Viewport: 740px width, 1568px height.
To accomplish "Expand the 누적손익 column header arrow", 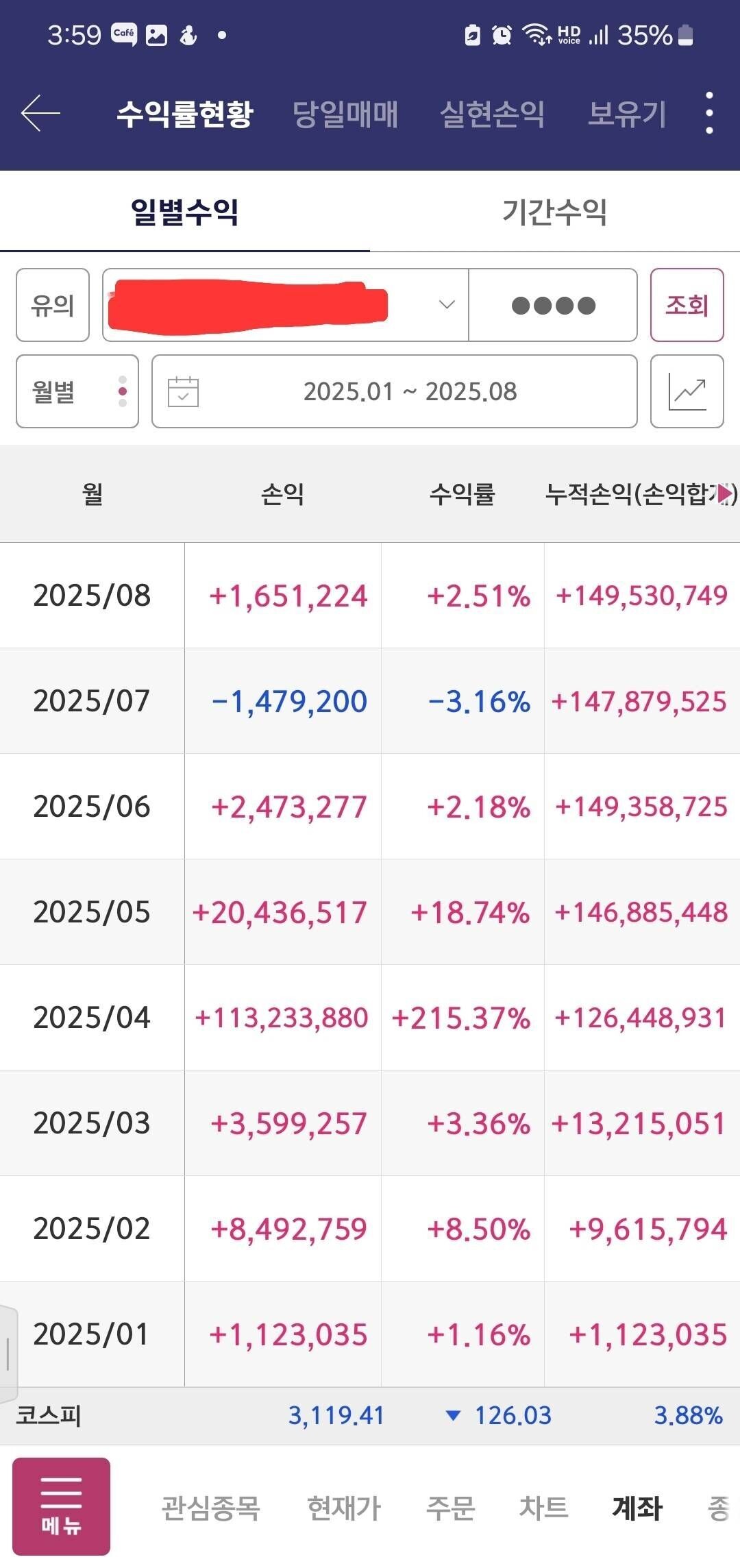I will click(x=721, y=495).
